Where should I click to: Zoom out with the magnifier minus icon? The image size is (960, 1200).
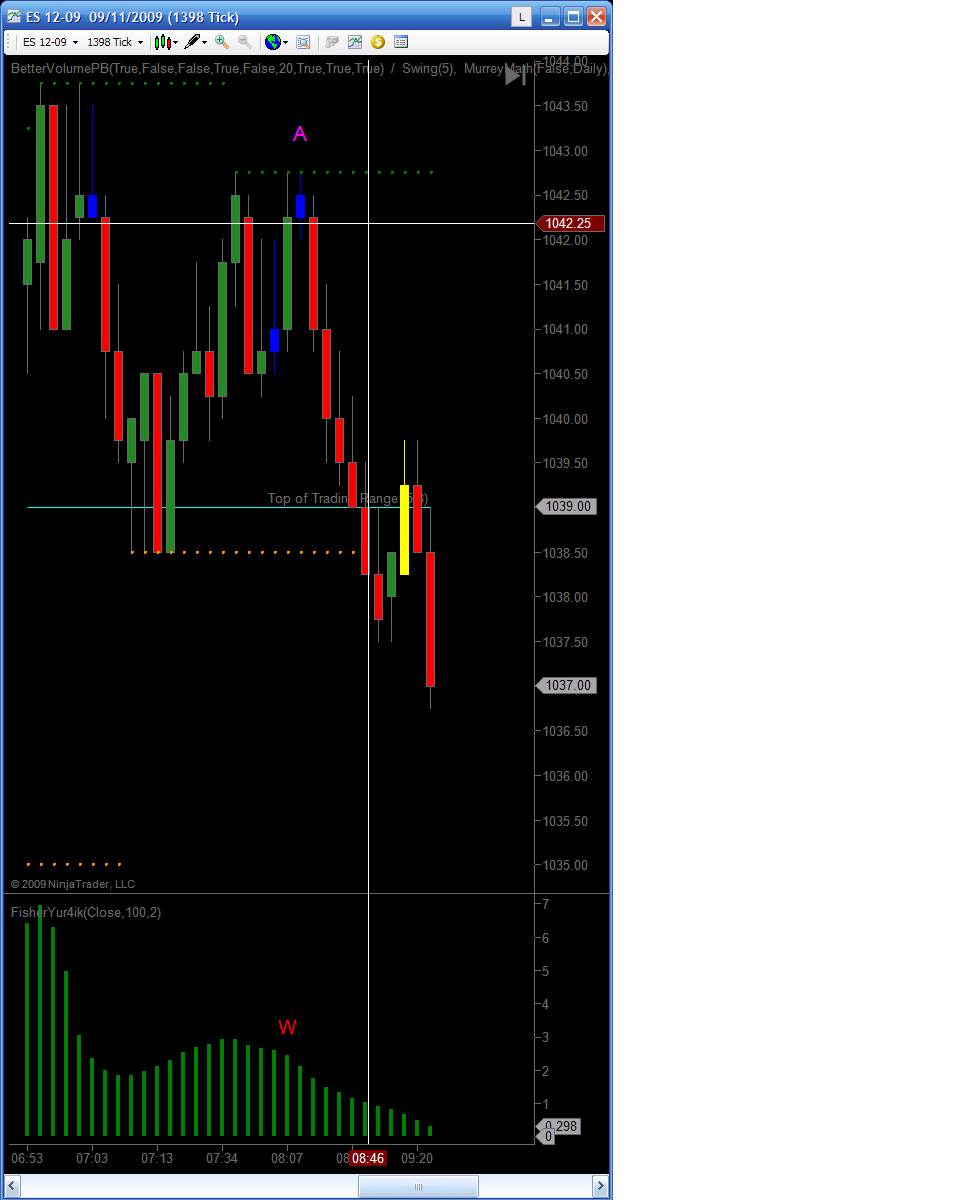pyautogui.click(x=245, y=42)
